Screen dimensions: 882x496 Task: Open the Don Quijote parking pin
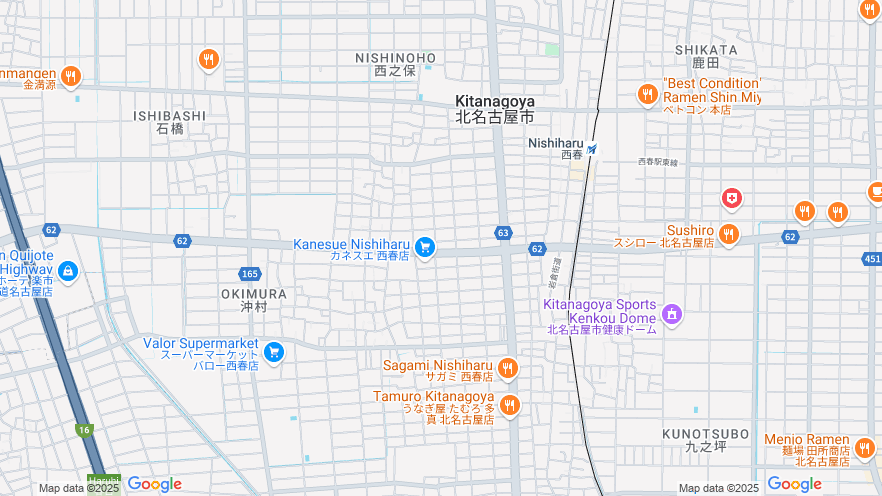point(67,271)
